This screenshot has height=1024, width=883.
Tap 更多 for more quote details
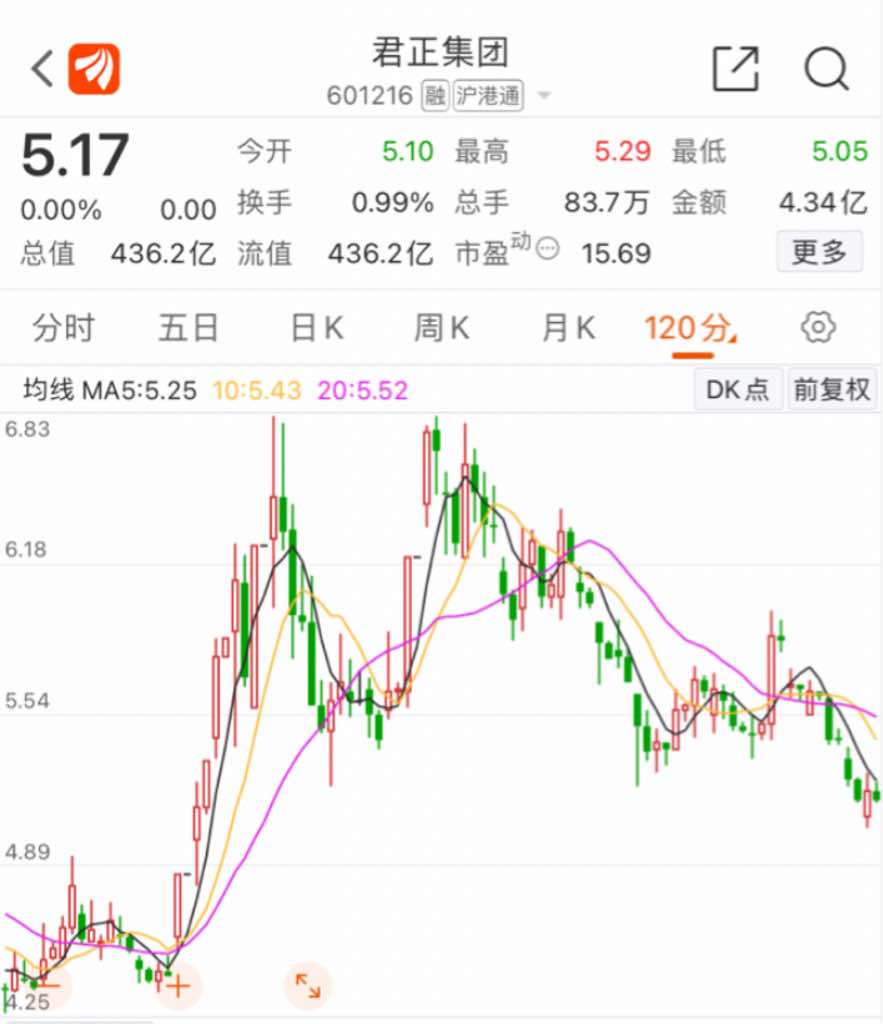tap(819, 251)
